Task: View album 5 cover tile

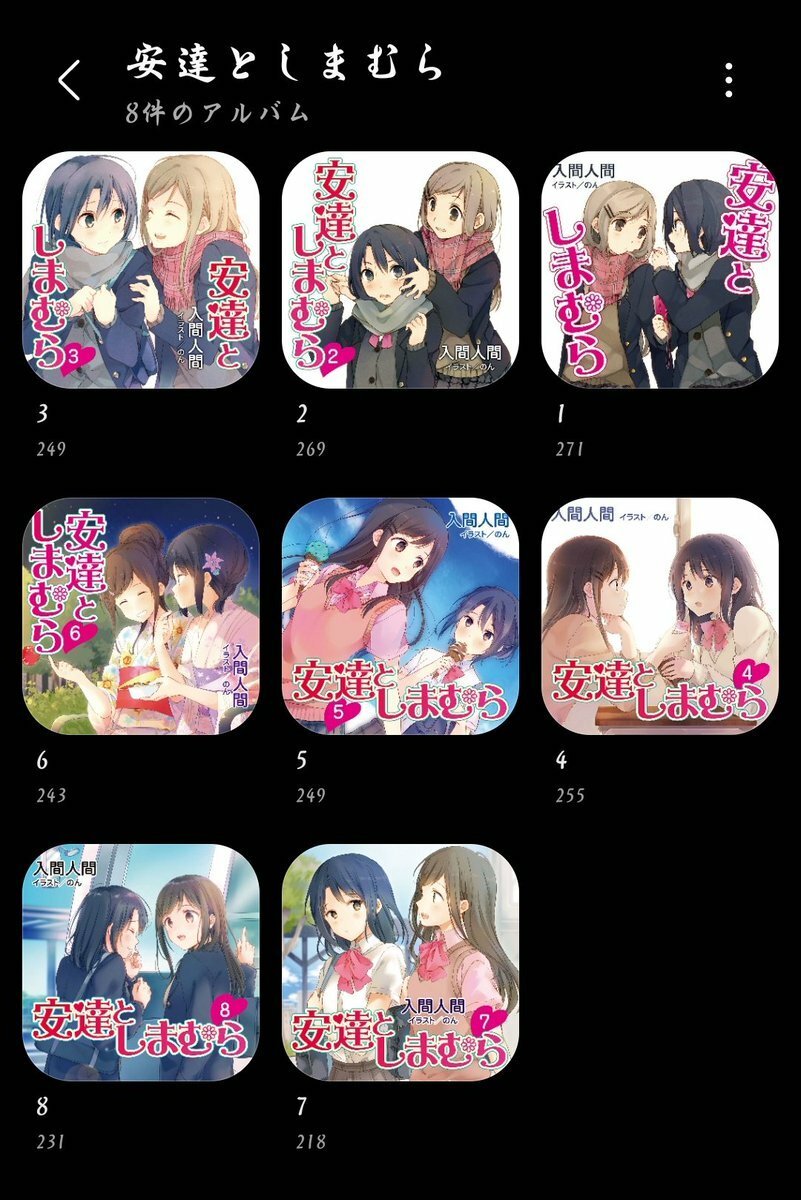Action: [400, 617]
